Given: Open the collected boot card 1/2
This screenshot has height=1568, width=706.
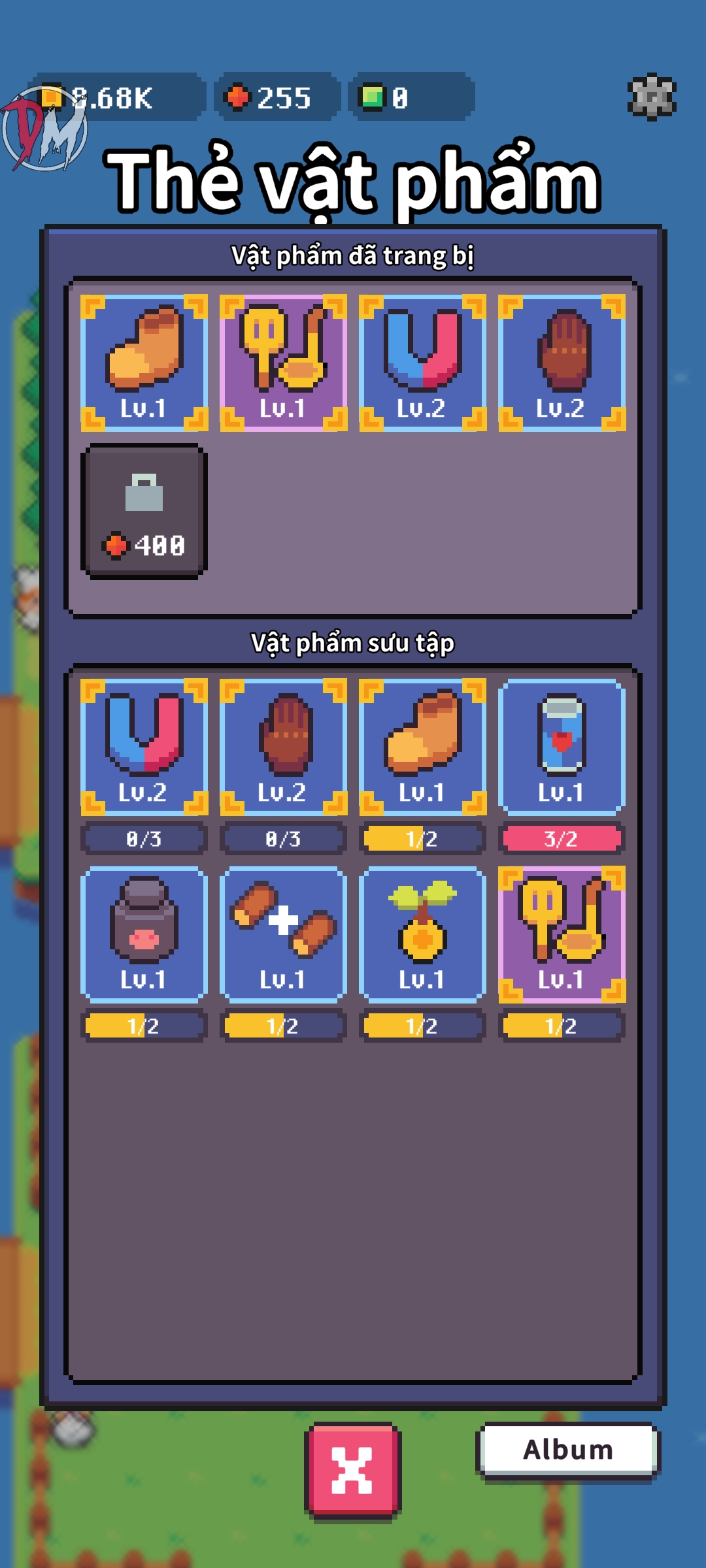Looking at the screenshot, I should pos(422,747).
